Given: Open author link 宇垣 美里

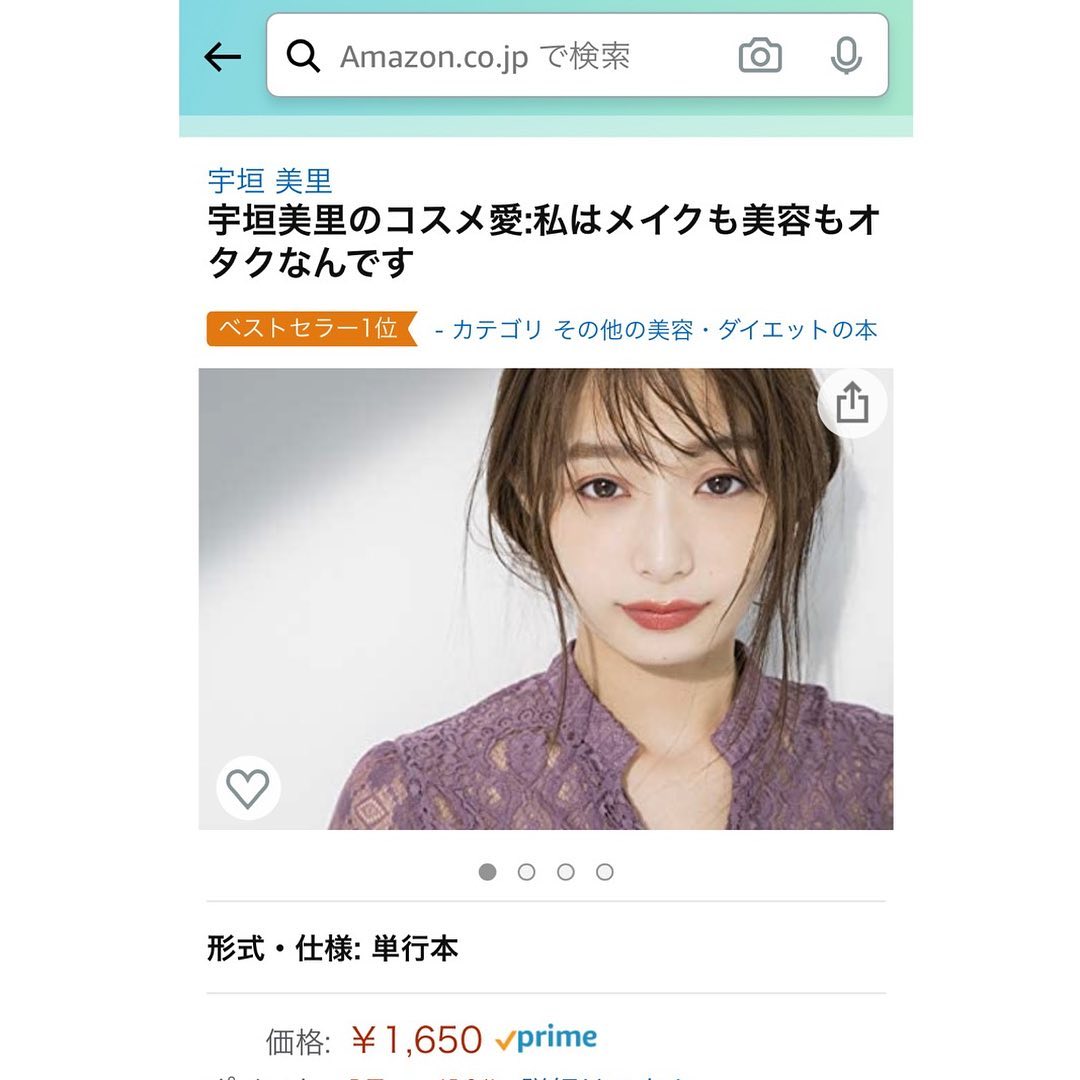Looking at the screenshot, I should (x=270, y=181).
